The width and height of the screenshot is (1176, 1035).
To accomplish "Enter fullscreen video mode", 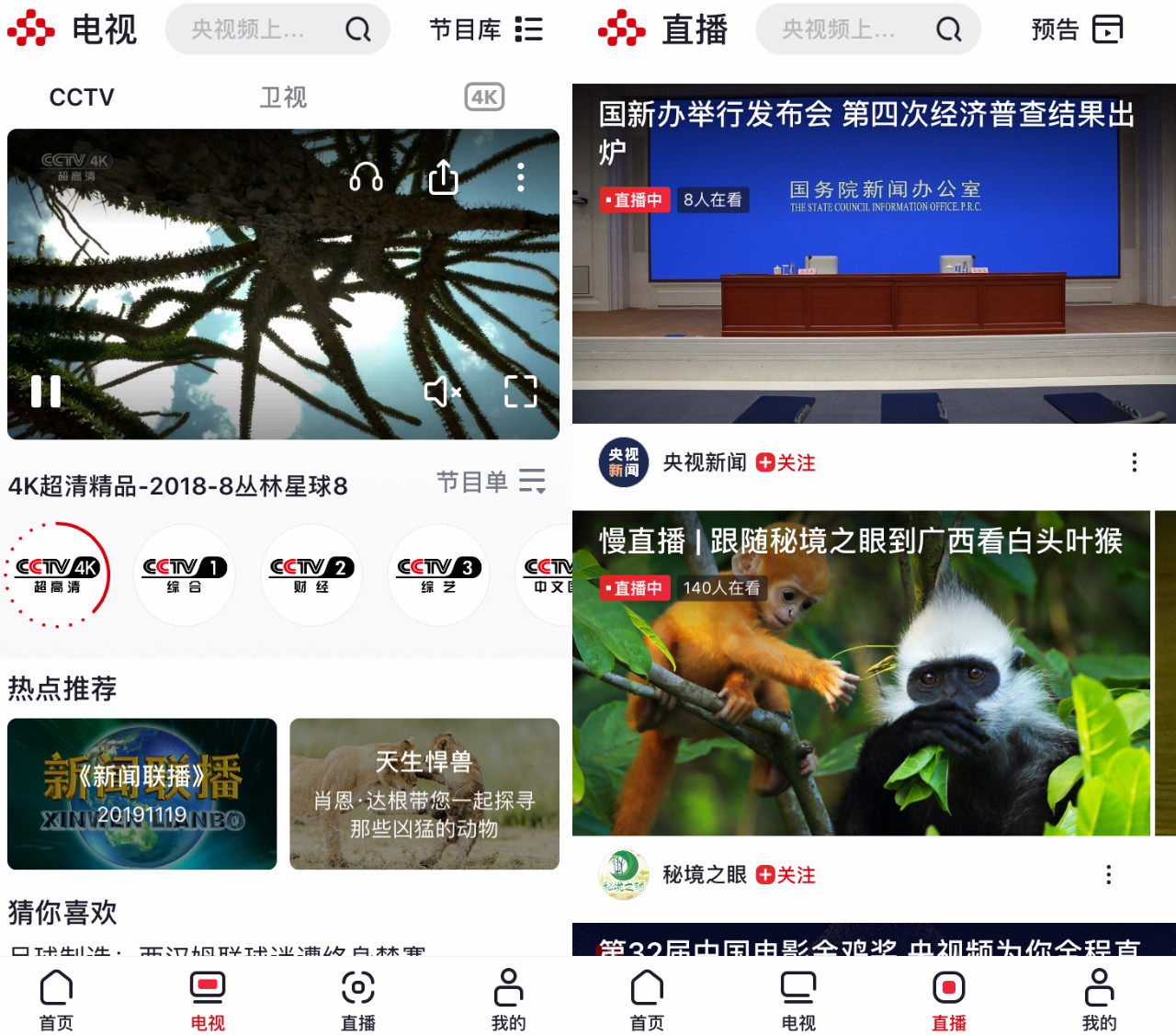I will [x=520, y=392].
